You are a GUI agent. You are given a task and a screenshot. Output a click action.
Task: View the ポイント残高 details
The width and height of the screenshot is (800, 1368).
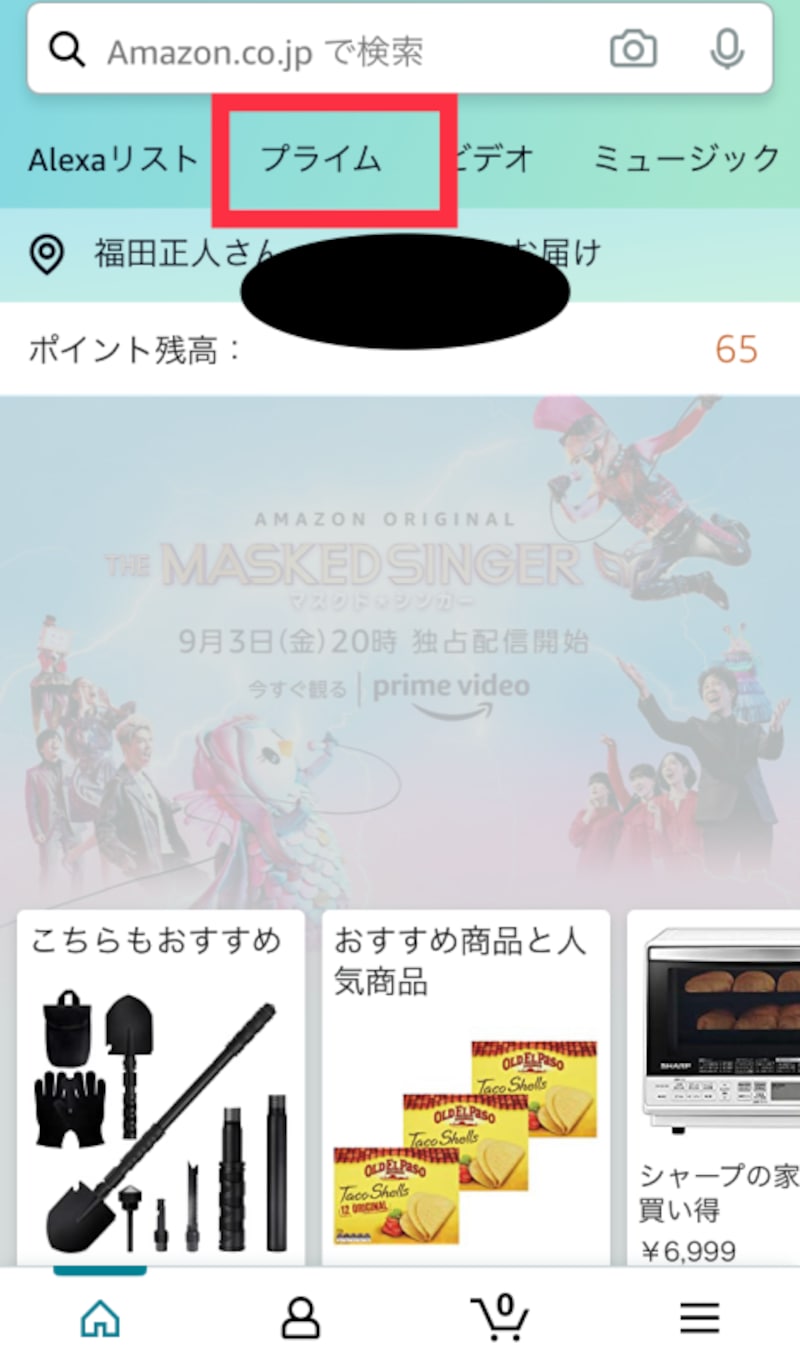click(x=400, y=350)
